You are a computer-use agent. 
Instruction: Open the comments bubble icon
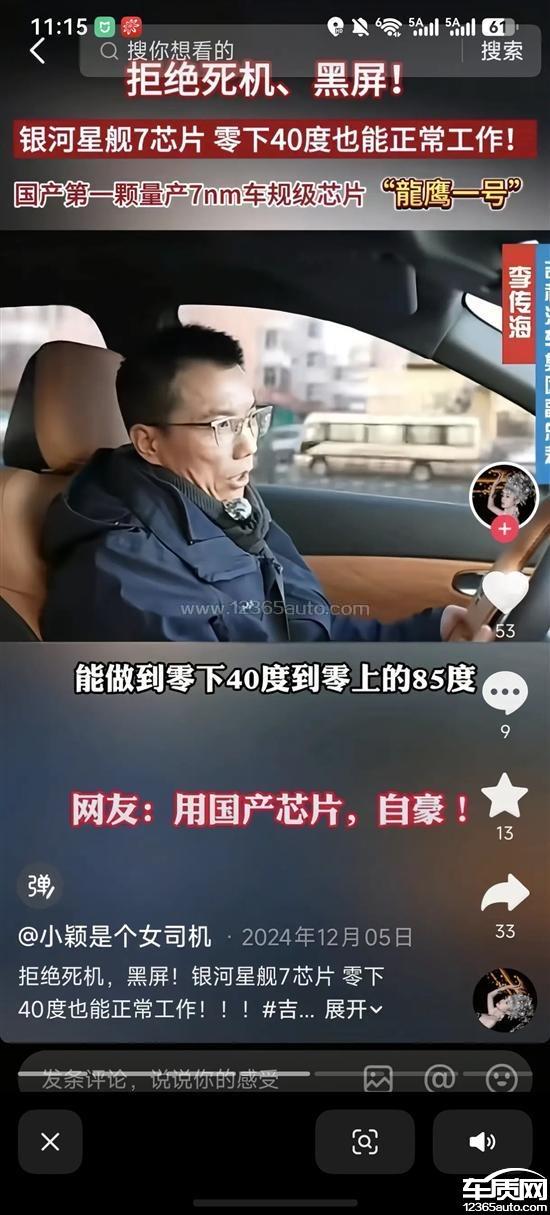click(505, 692)
